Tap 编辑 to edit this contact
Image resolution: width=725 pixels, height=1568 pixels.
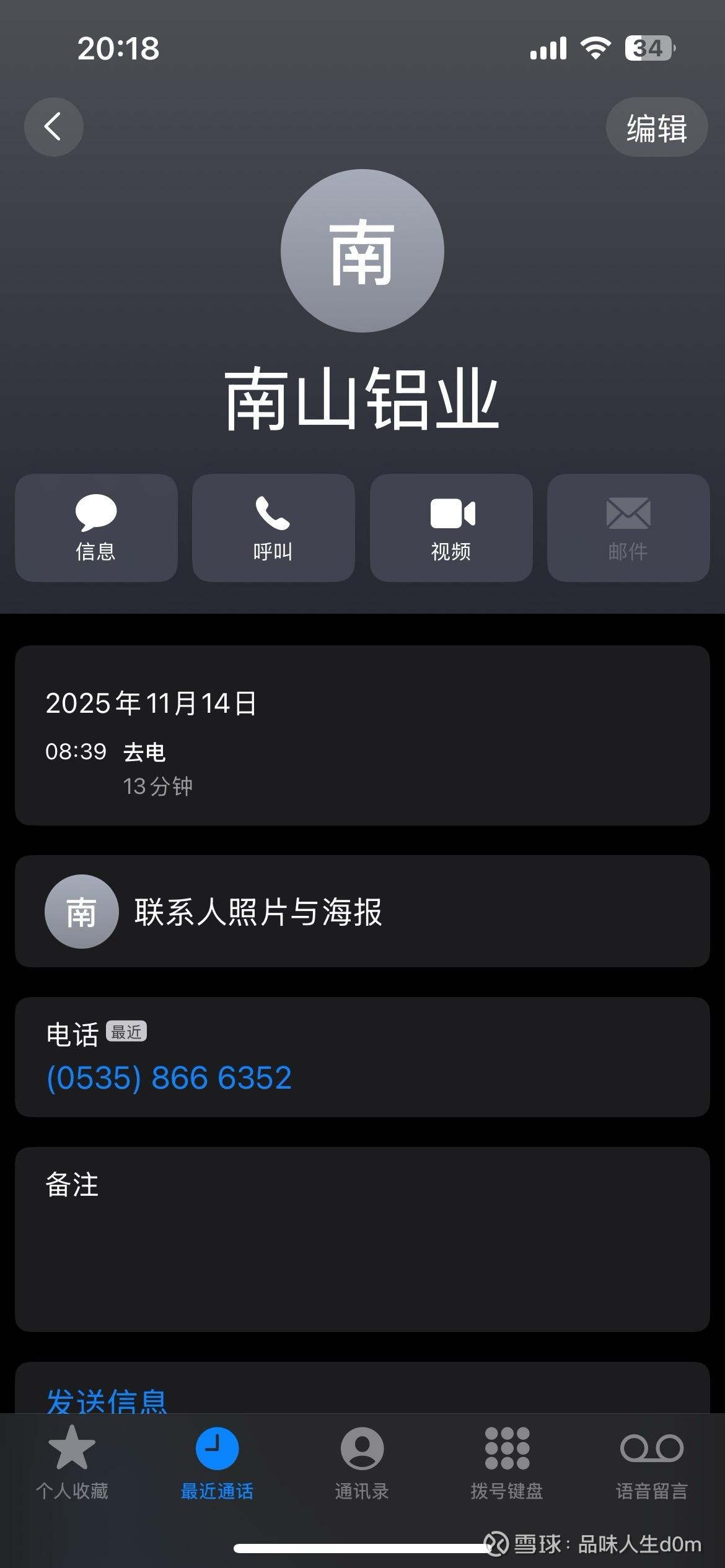pyautogui.click(x=656, y=128)
